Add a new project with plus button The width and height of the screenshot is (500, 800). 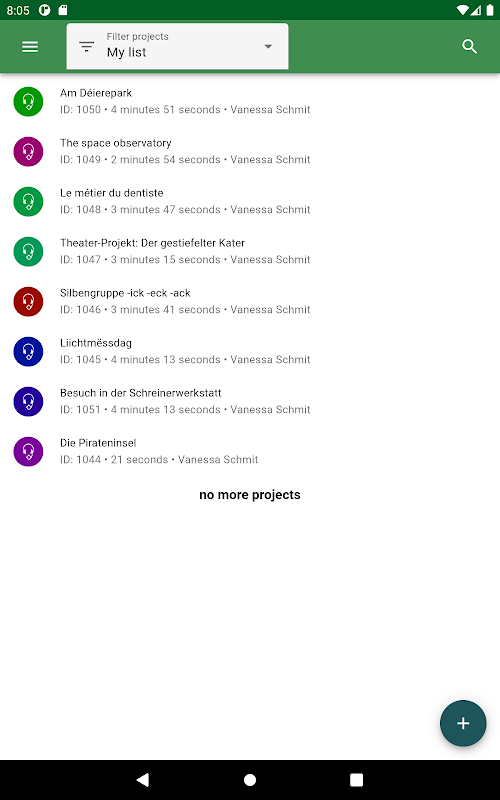click(463, 723)
